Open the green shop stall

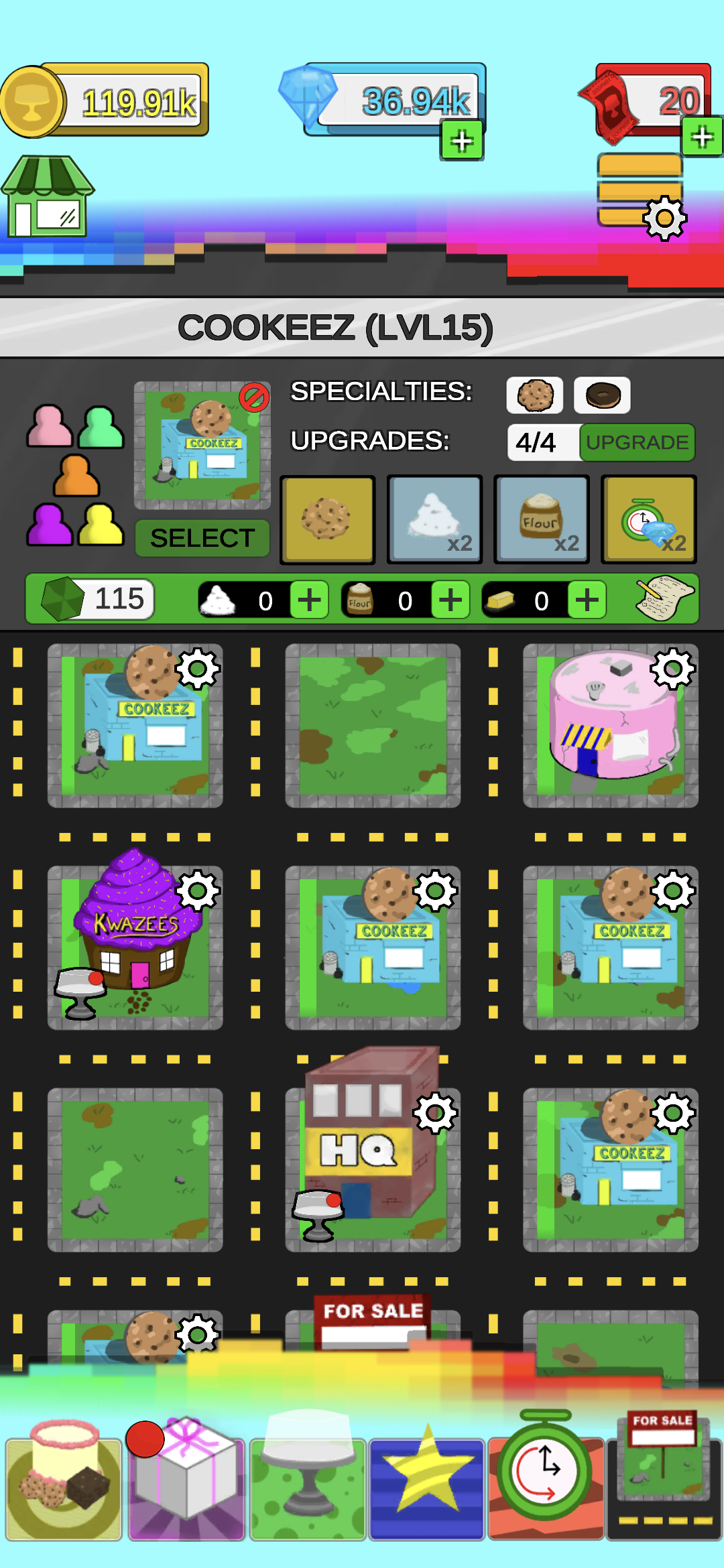47,198
